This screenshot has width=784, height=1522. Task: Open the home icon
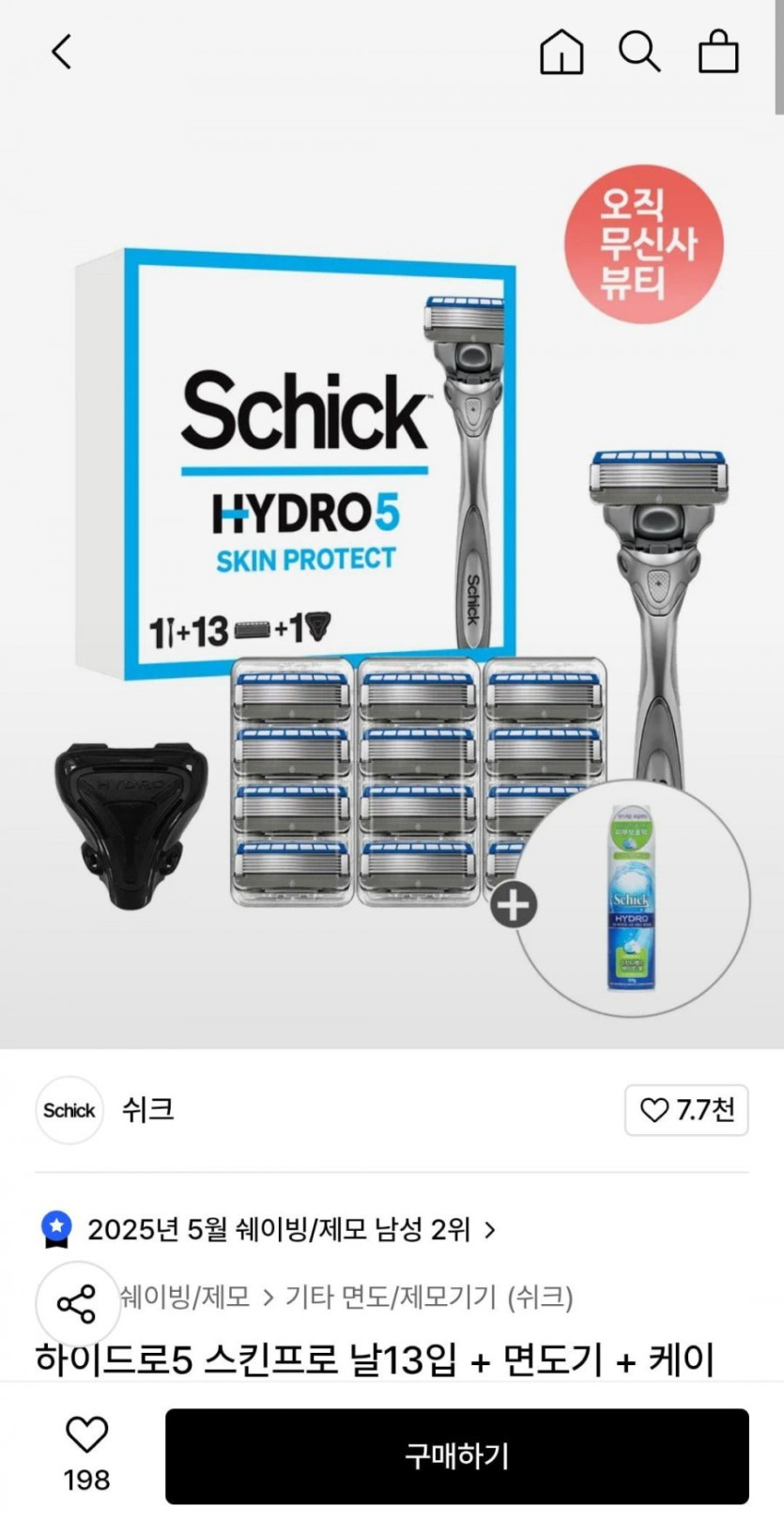tap(561, 52)
